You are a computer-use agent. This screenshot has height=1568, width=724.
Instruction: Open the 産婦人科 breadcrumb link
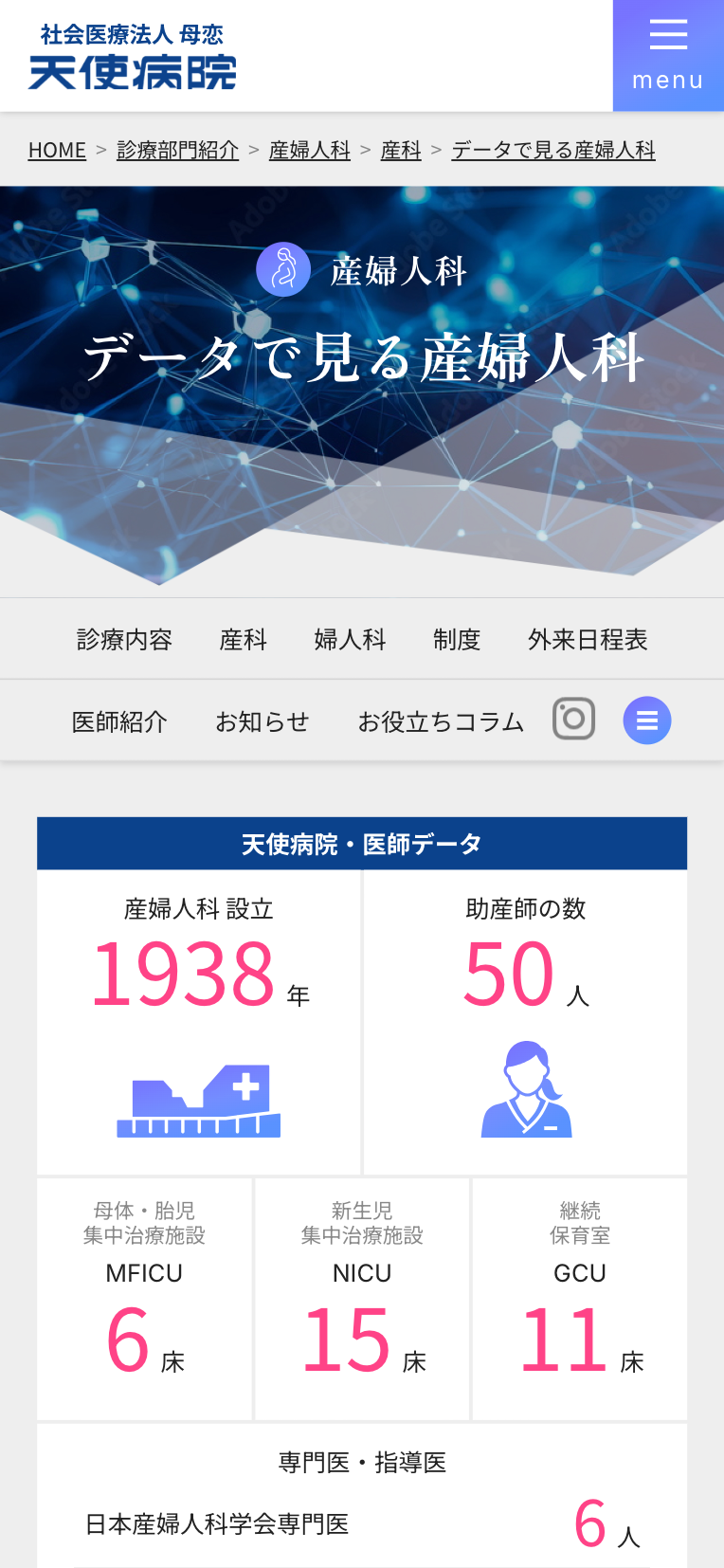coord(310,150)
